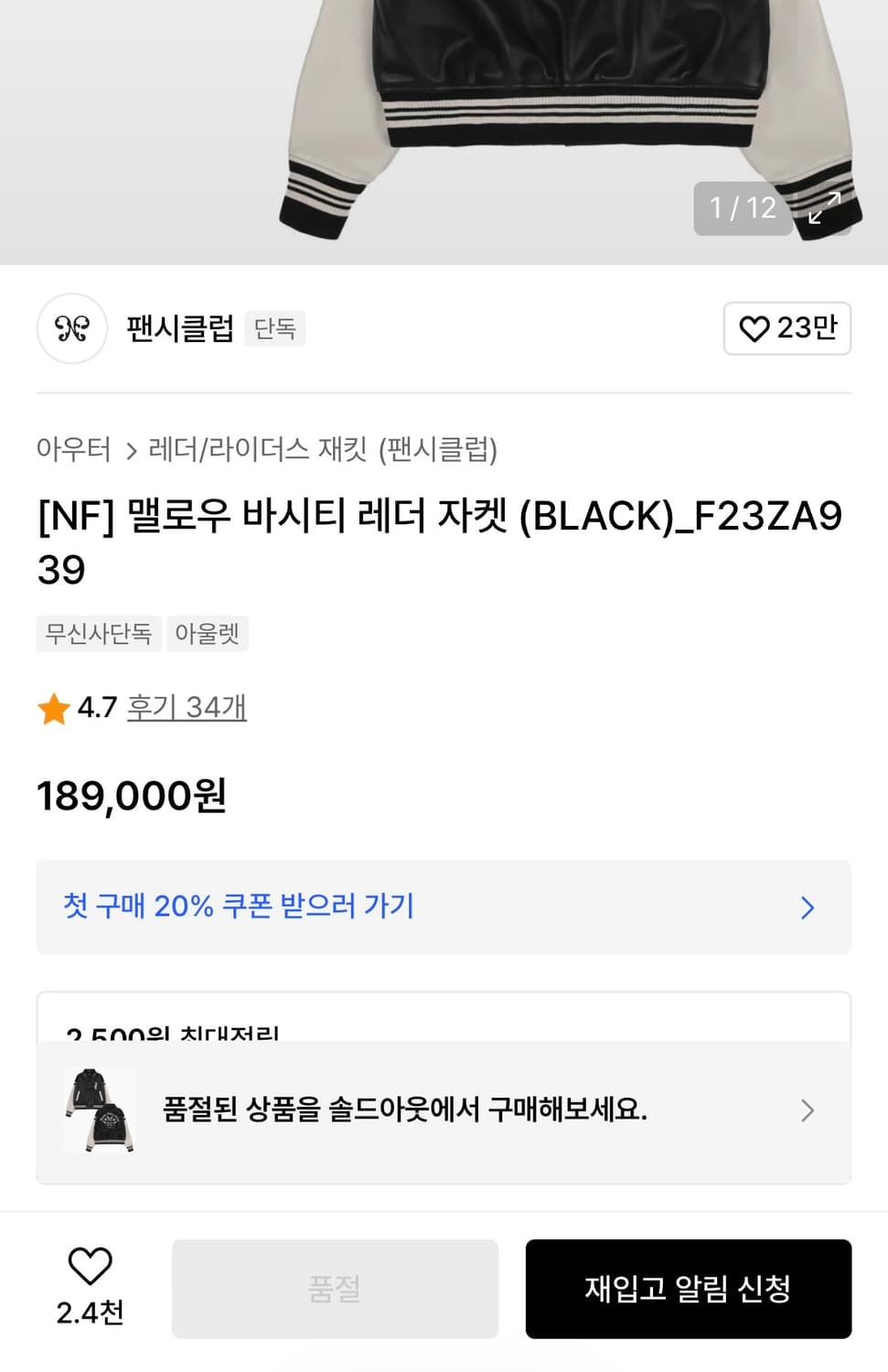The width and height of the screenshot is (888, 1372).
Task: Click the 단독 badge beside the brand name
Action: pos(274,329)
